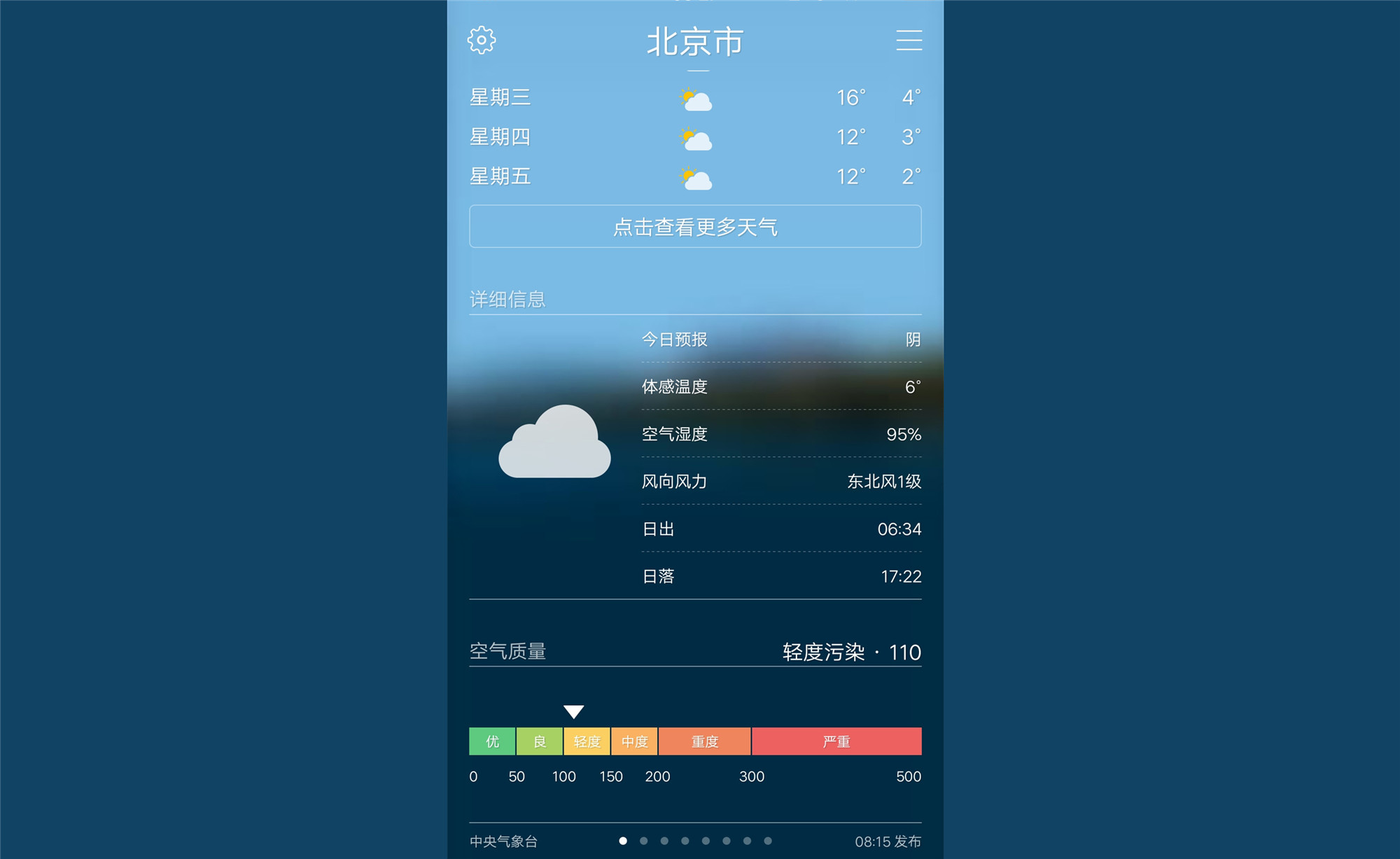Tap 点击查看更多天气 button
The height and width of the screenshot is (859, 1400).
(695, 226)
